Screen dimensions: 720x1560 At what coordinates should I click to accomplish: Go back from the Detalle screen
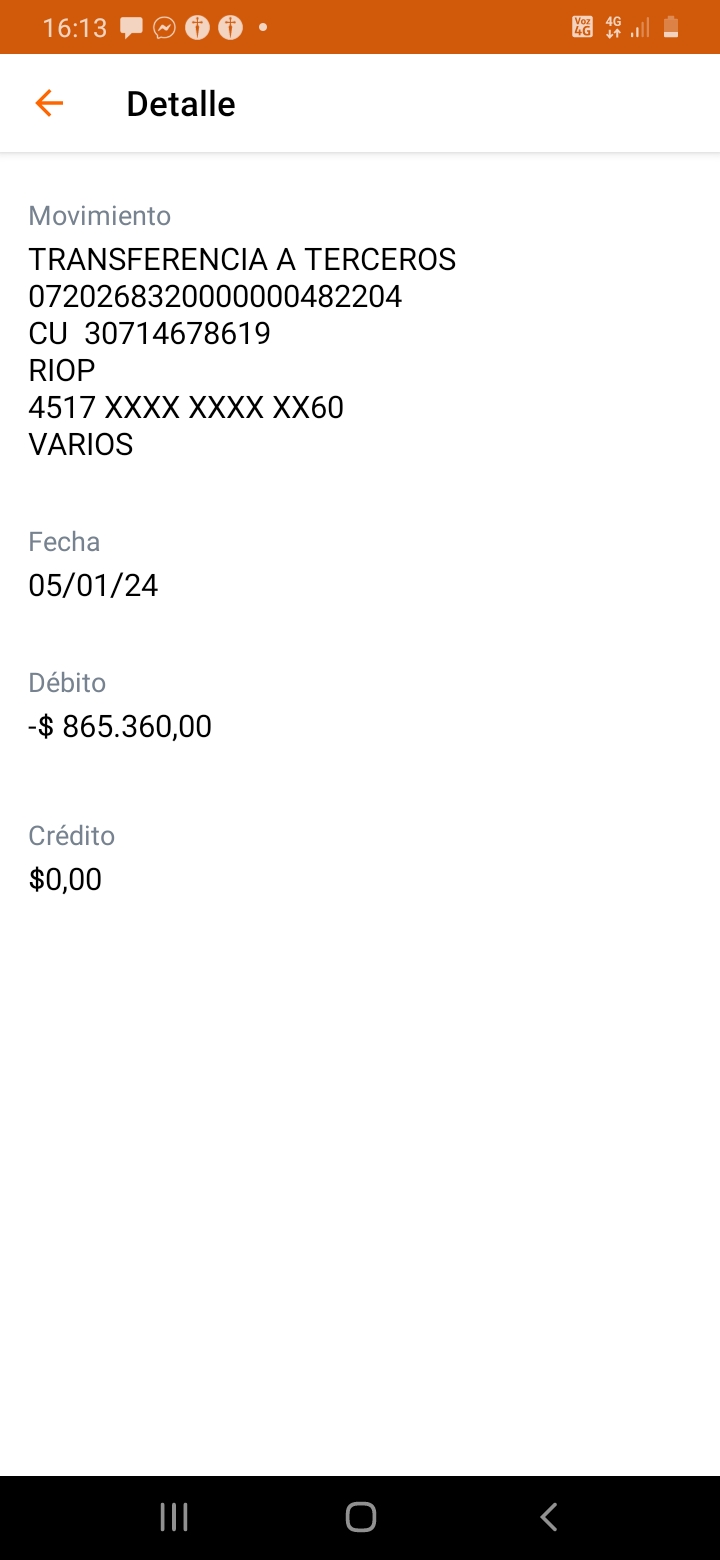coord(49,103)
